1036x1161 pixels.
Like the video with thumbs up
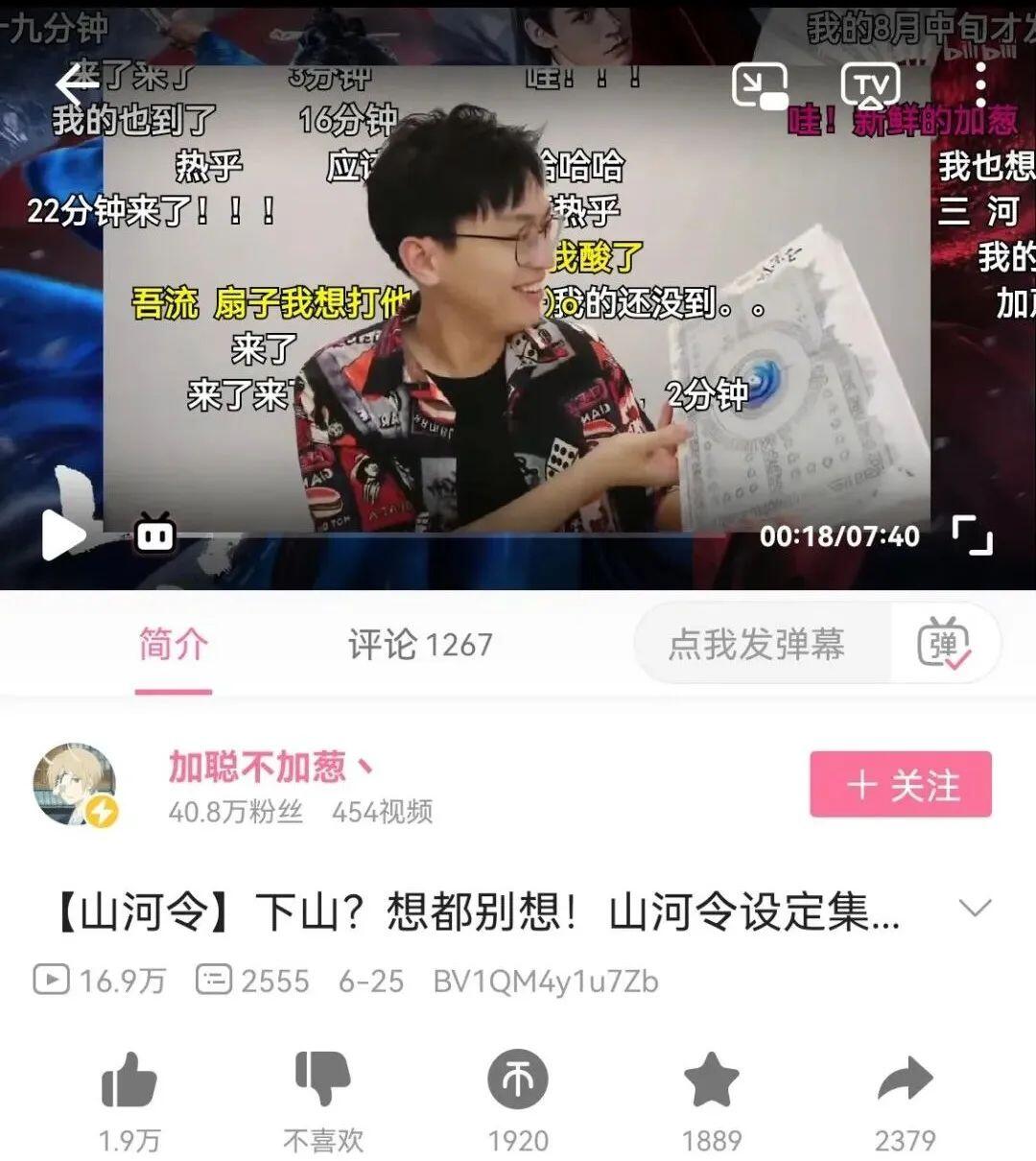tap(129, 1100)
